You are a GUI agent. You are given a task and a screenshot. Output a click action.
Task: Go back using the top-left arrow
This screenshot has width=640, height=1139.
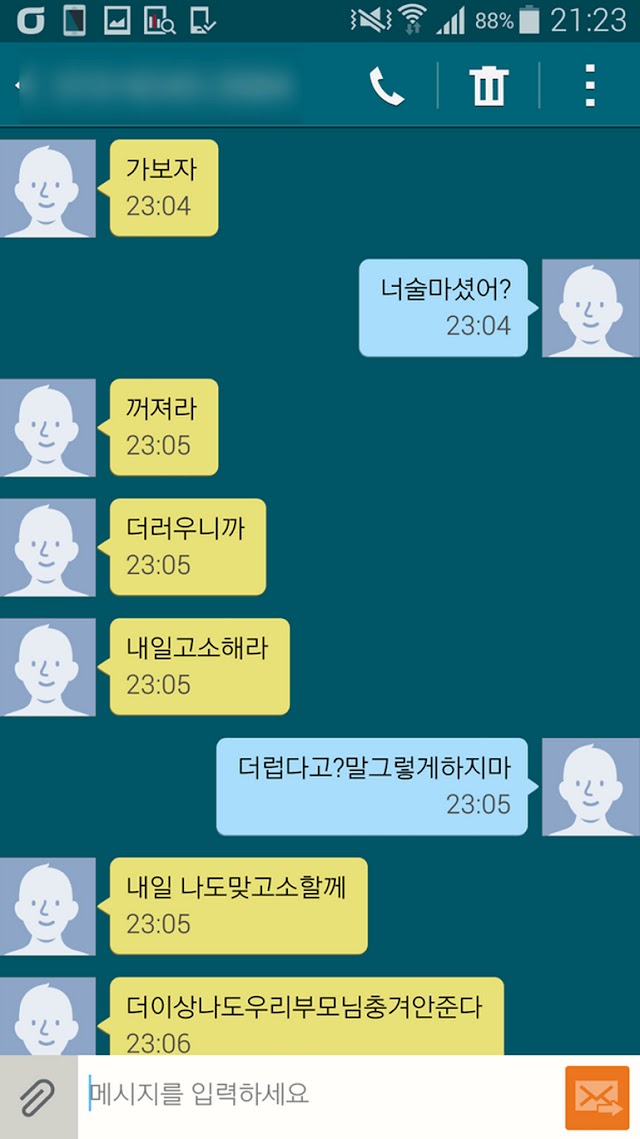(x=16, y=85)
